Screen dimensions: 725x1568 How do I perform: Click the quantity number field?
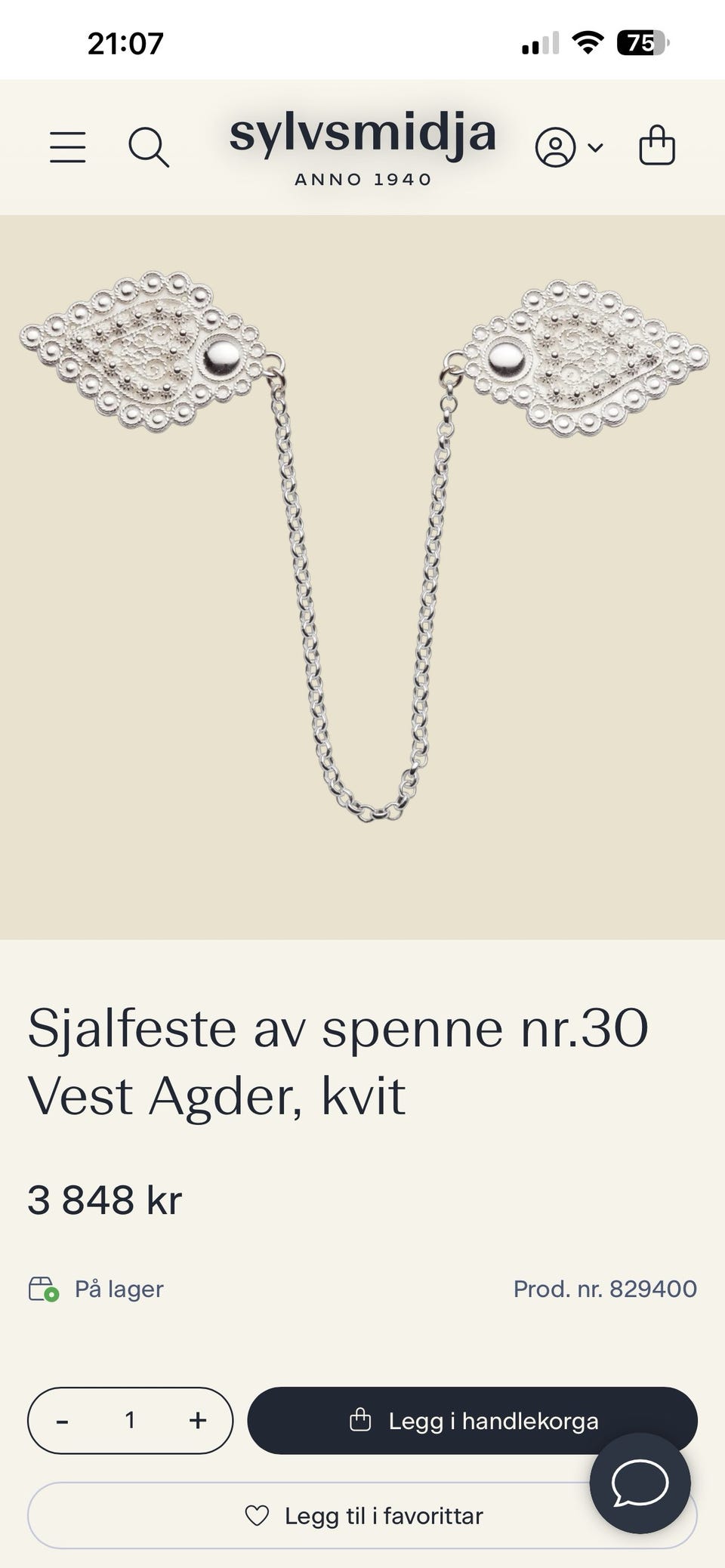[130, 1419]
